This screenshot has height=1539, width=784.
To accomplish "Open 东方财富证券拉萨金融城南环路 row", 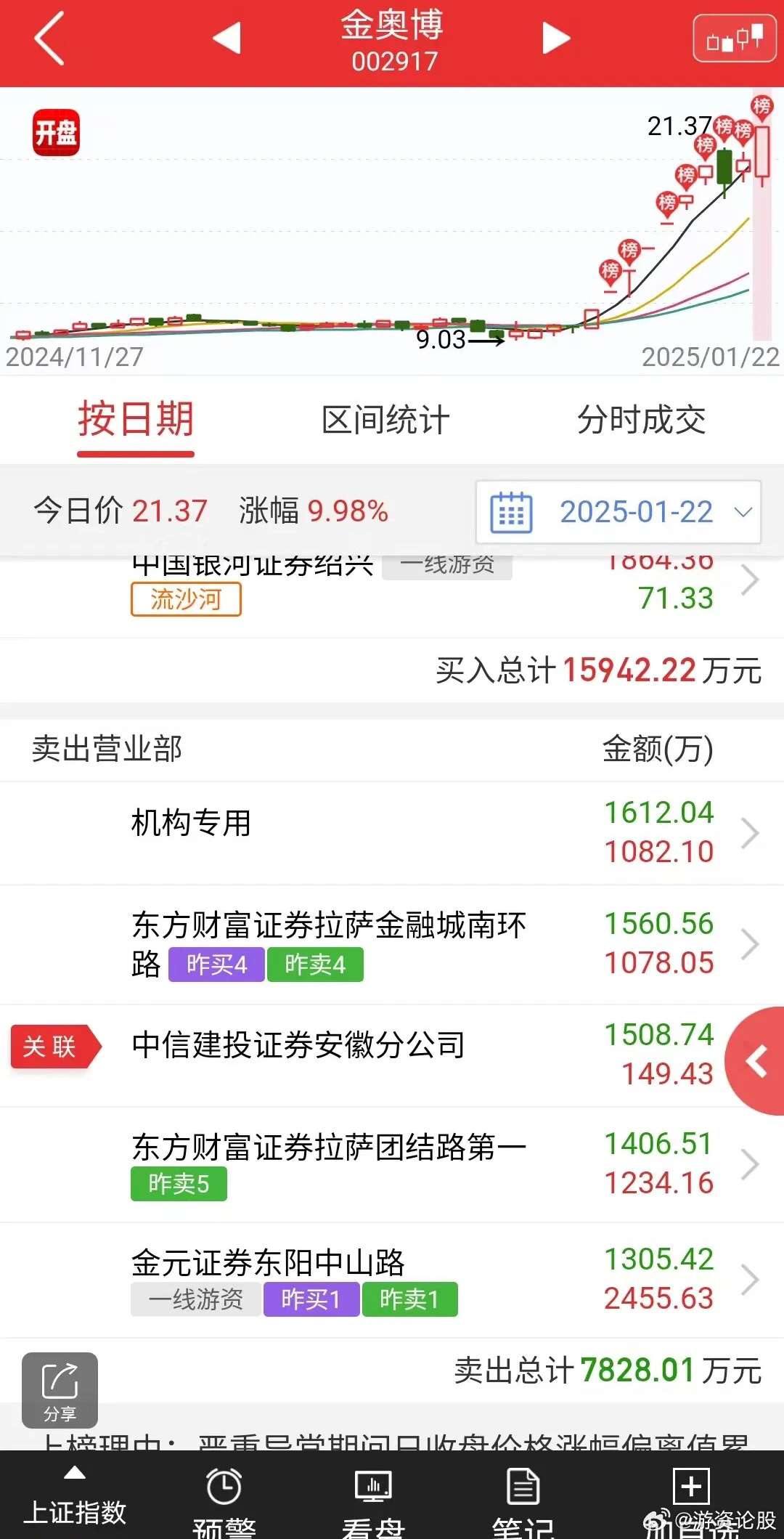I will click(x=392, y=945).
